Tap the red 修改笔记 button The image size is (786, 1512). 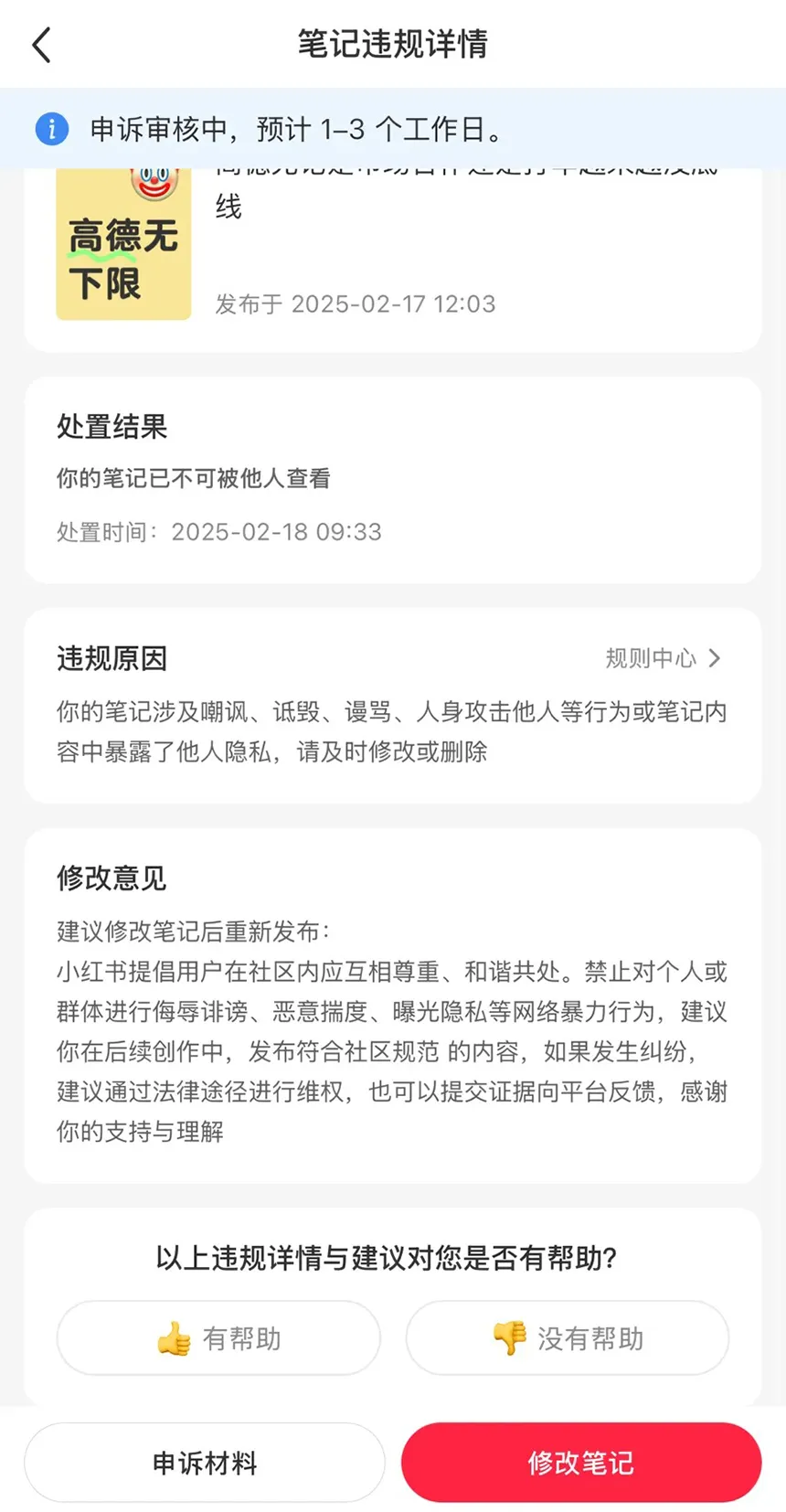[x=581, y=1463]
